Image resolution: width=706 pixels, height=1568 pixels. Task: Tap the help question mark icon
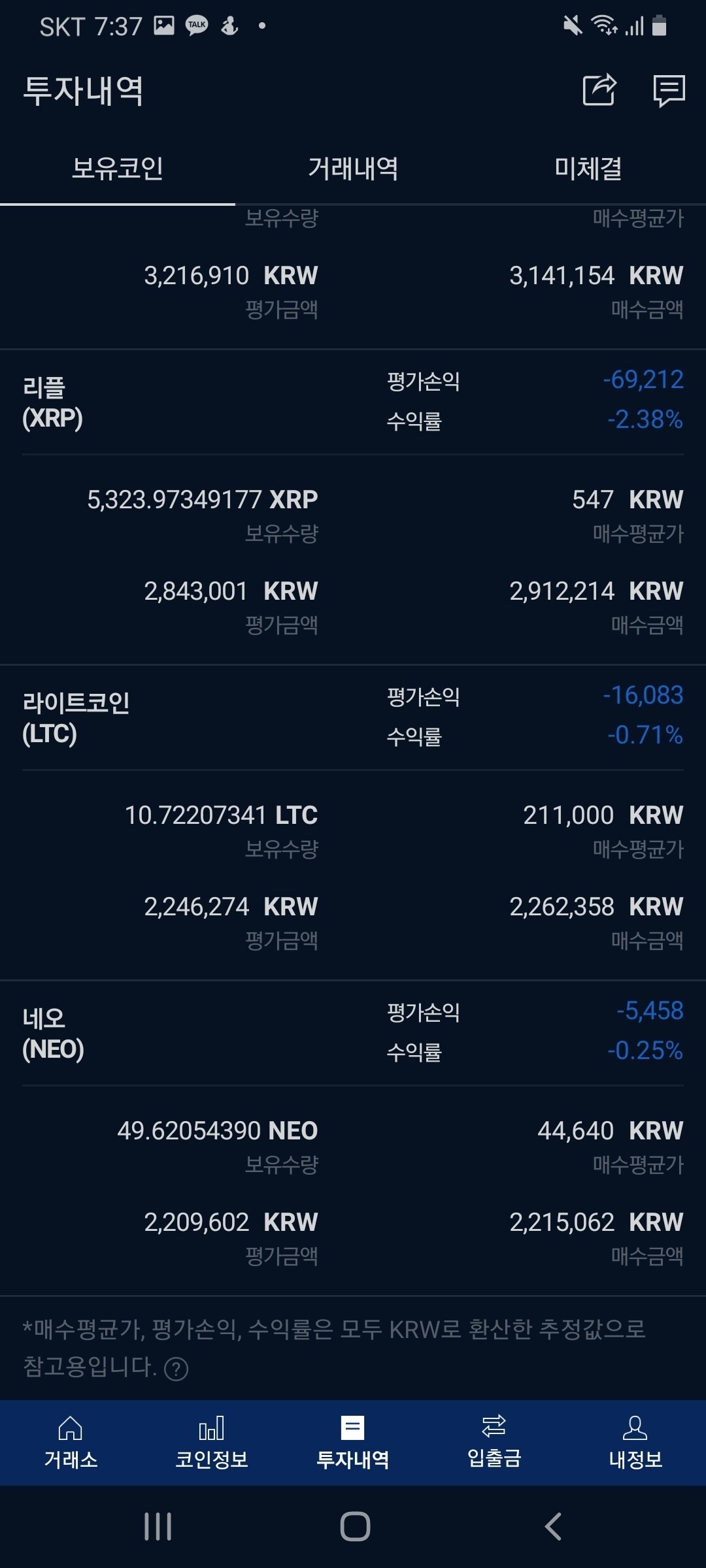point(176,1368)
